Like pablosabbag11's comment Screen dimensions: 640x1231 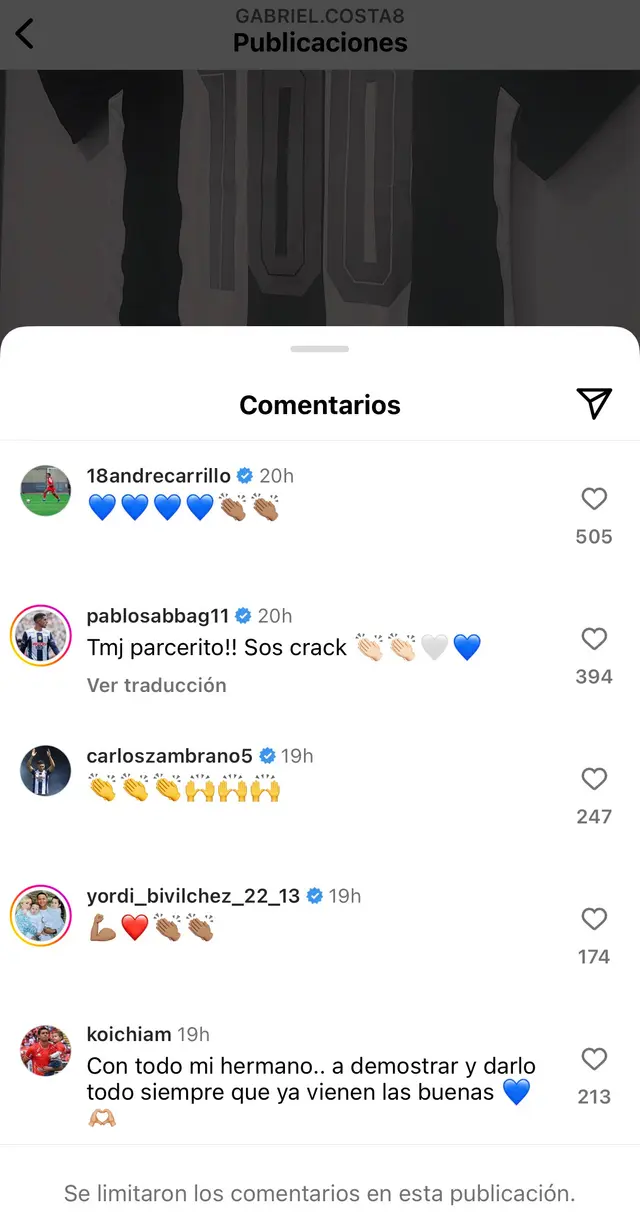coord(594,639)
